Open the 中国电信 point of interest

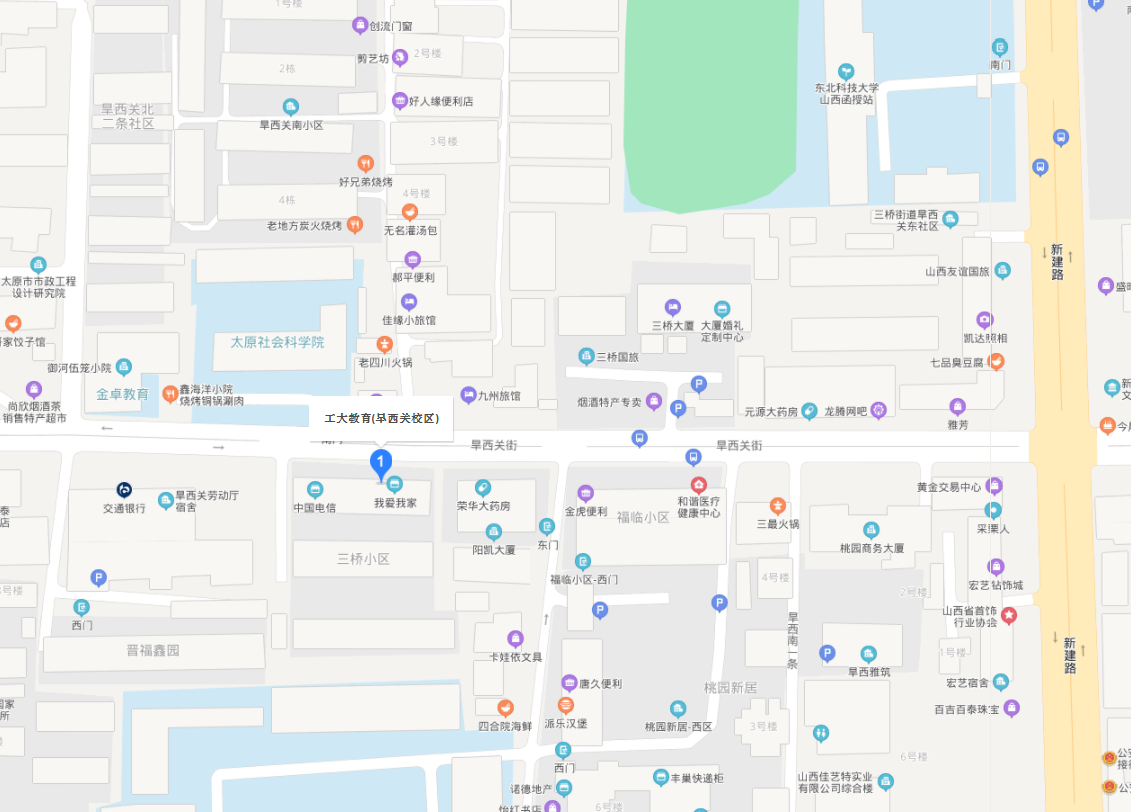coord(315,489)
